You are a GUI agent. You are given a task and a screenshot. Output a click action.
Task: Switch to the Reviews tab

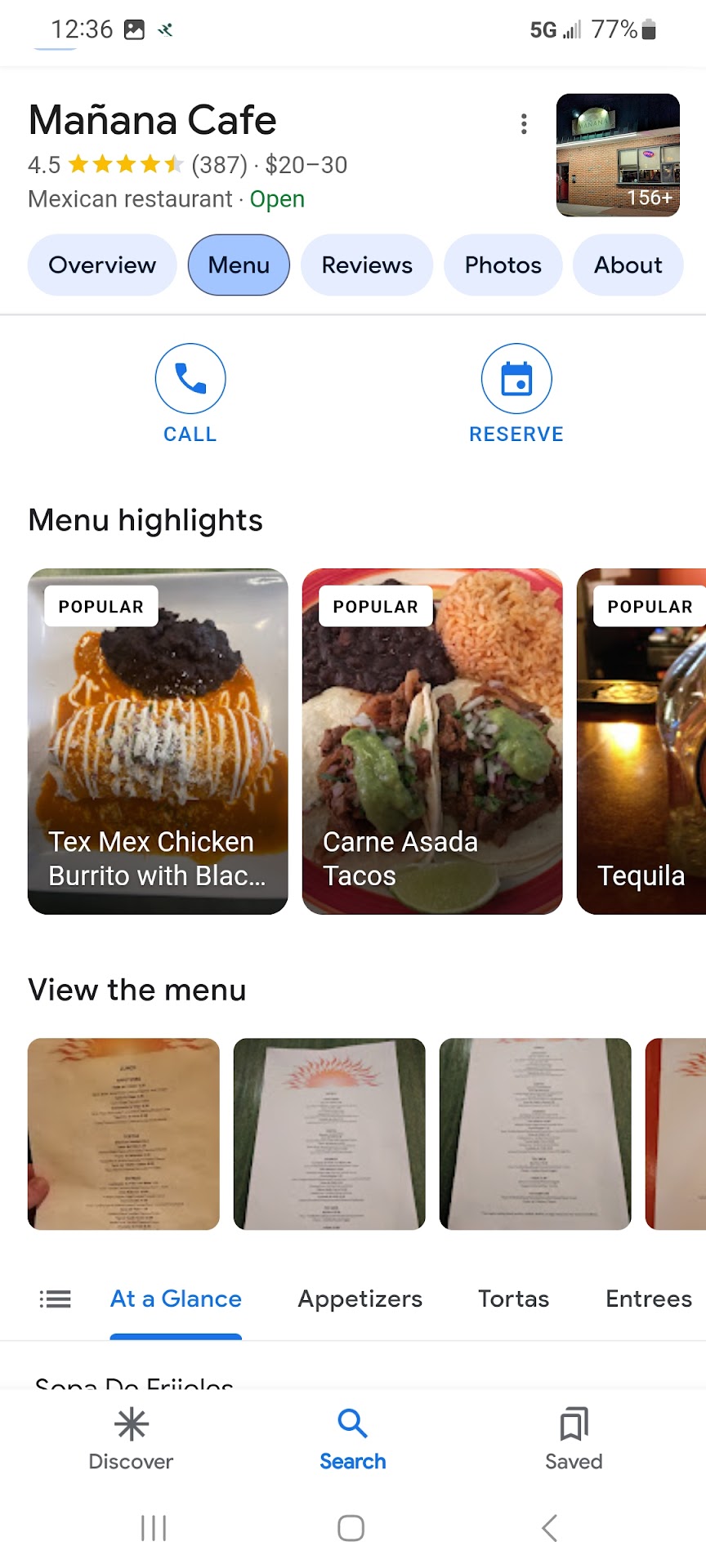click(367, 265)
